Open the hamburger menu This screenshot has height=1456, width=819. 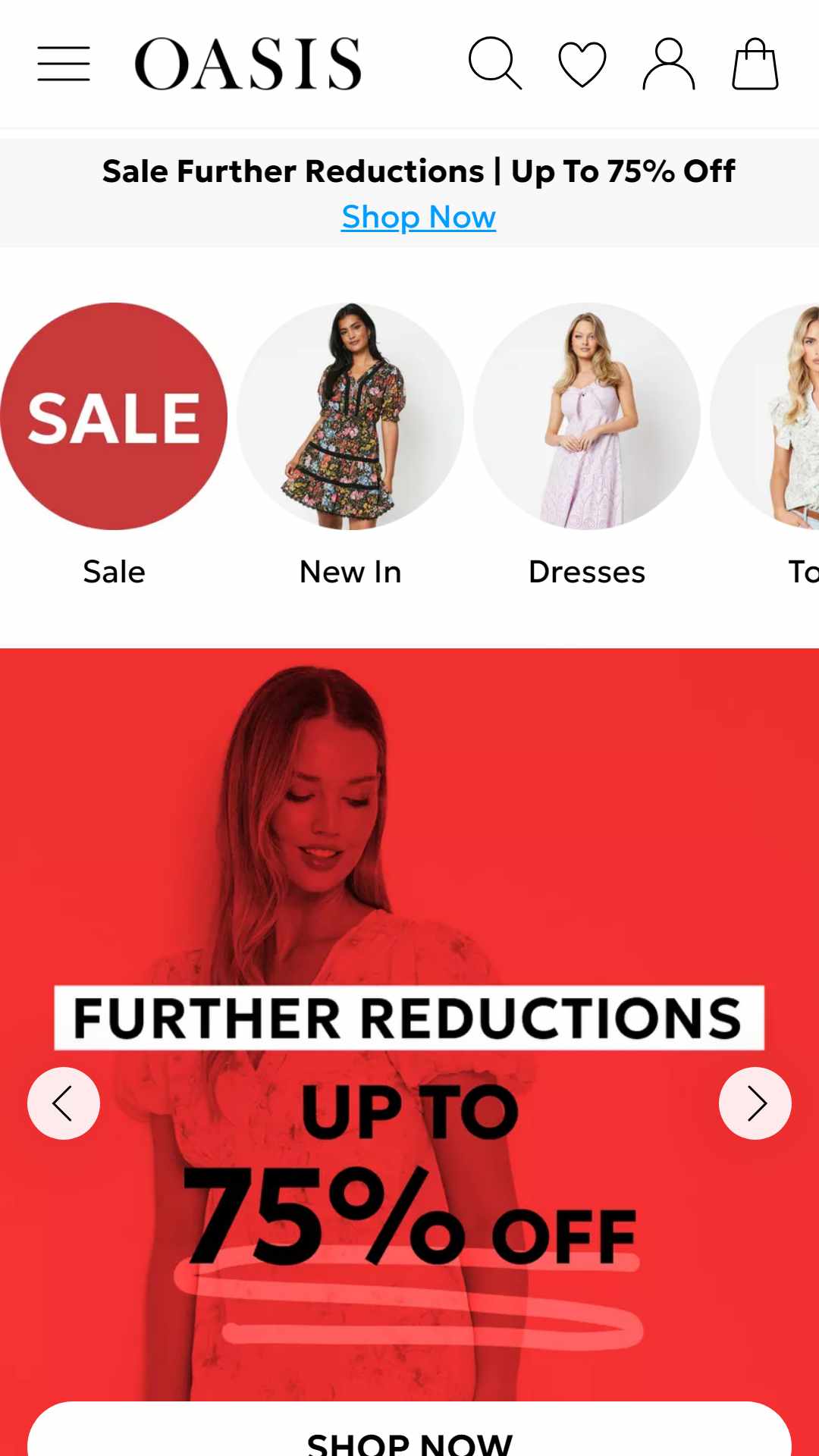(64, 64)
